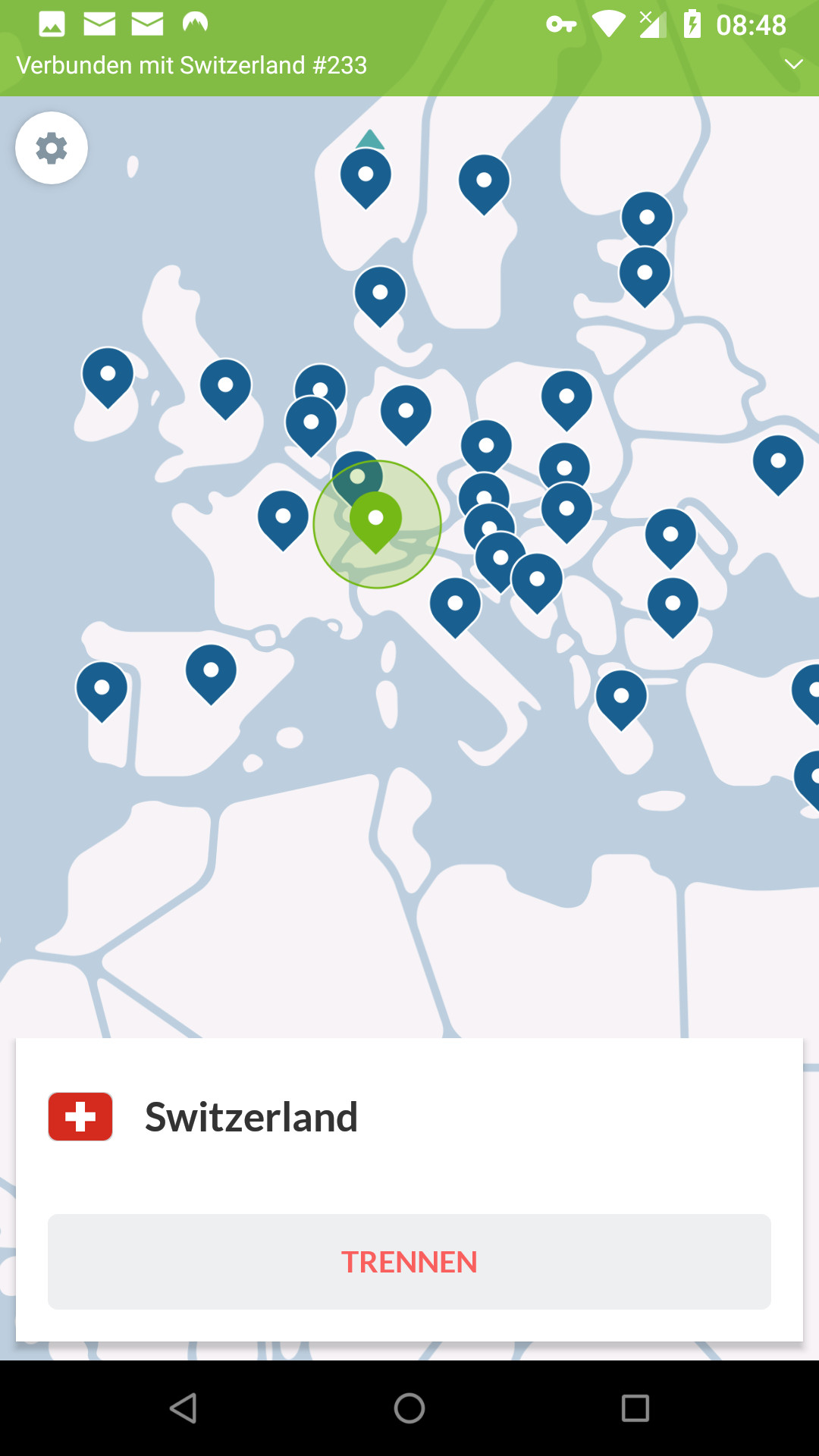Select the server pin on Portugal
The width and height of the screenshot is (819, 1456).
(102, 691)
